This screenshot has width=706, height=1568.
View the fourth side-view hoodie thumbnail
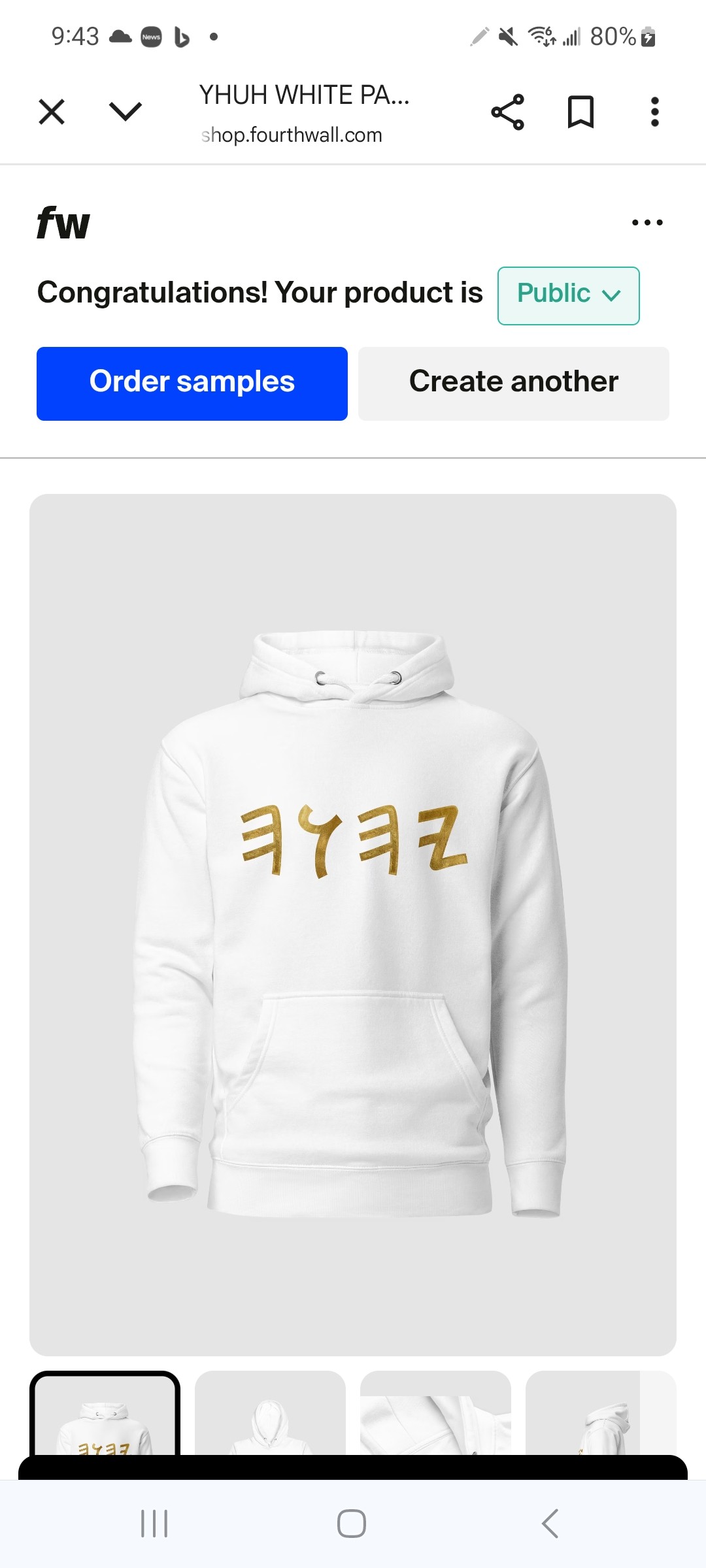pos(600,1414)
